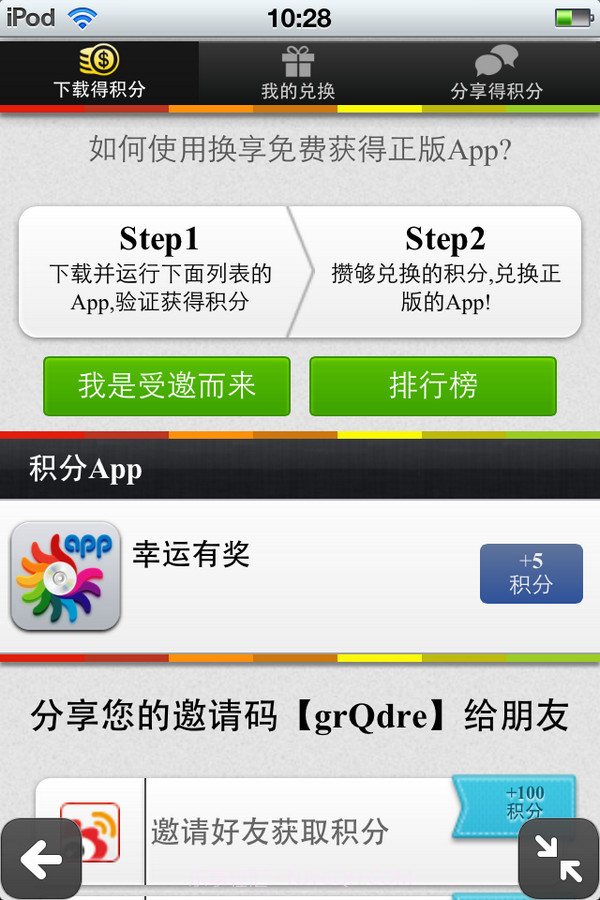Open the 我的兑换 tab
600x900 pixels.
tap(298, 72)
